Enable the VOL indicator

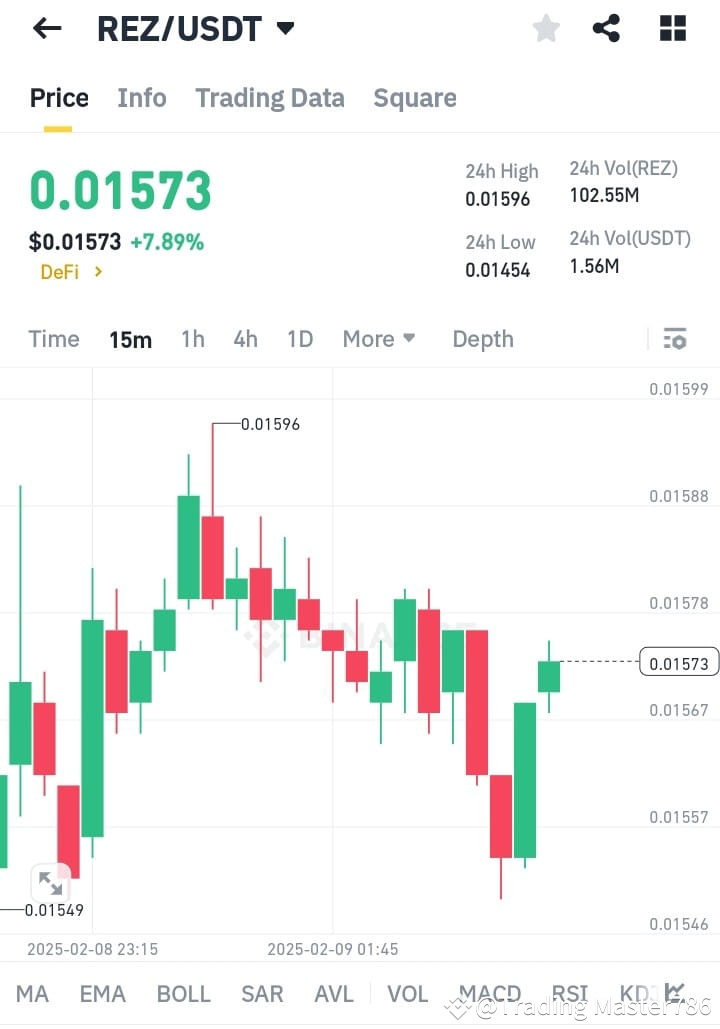408,993
